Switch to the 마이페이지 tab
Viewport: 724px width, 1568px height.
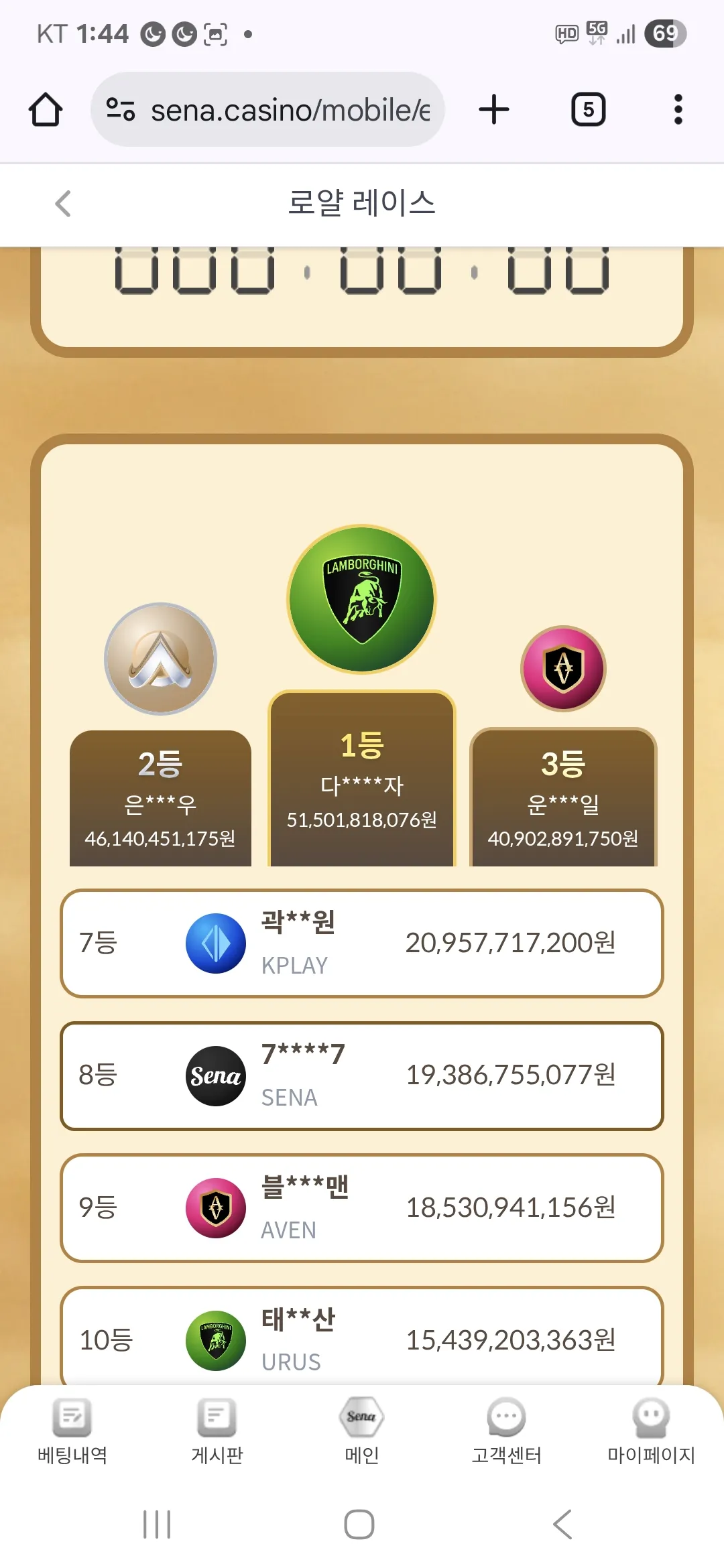point(651,1432)
